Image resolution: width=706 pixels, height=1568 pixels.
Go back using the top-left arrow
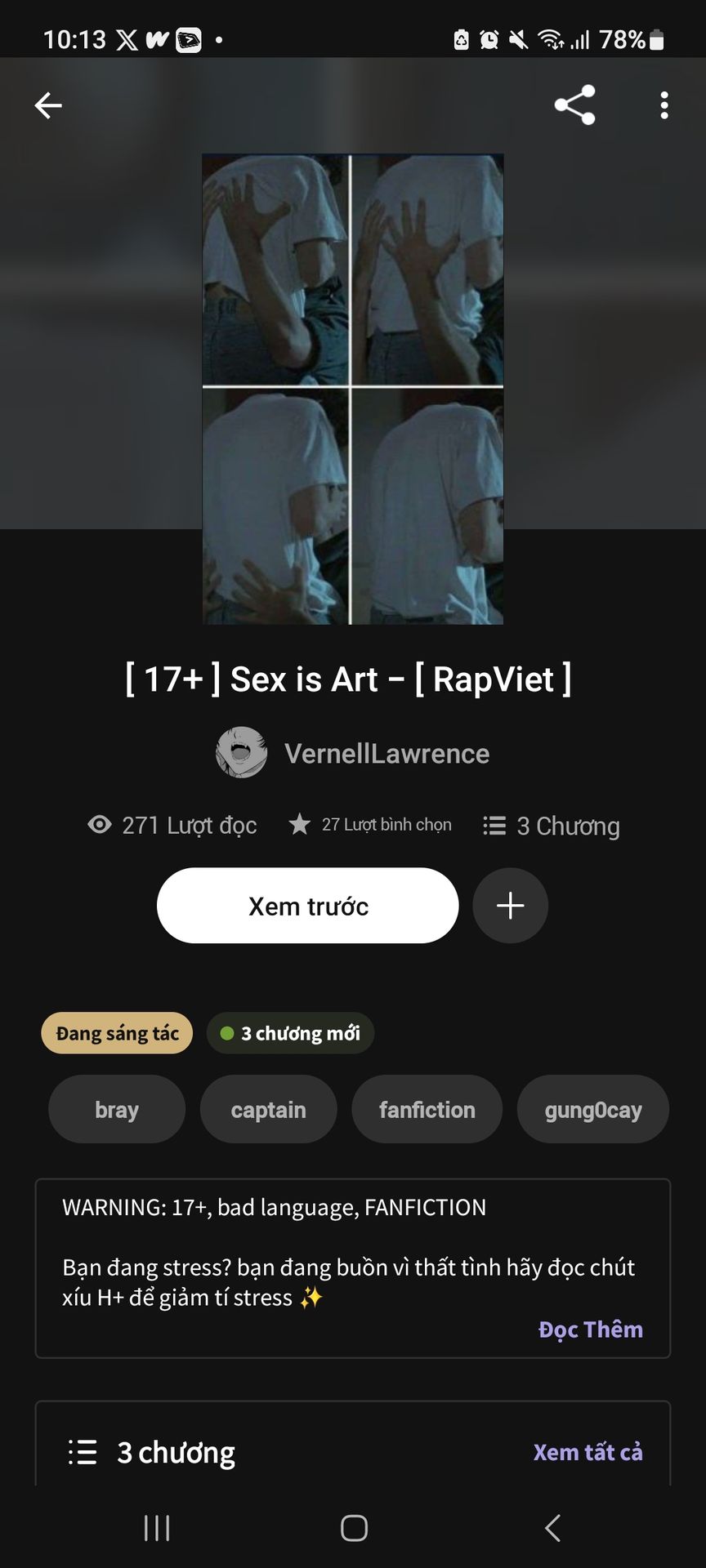(48, 105)
